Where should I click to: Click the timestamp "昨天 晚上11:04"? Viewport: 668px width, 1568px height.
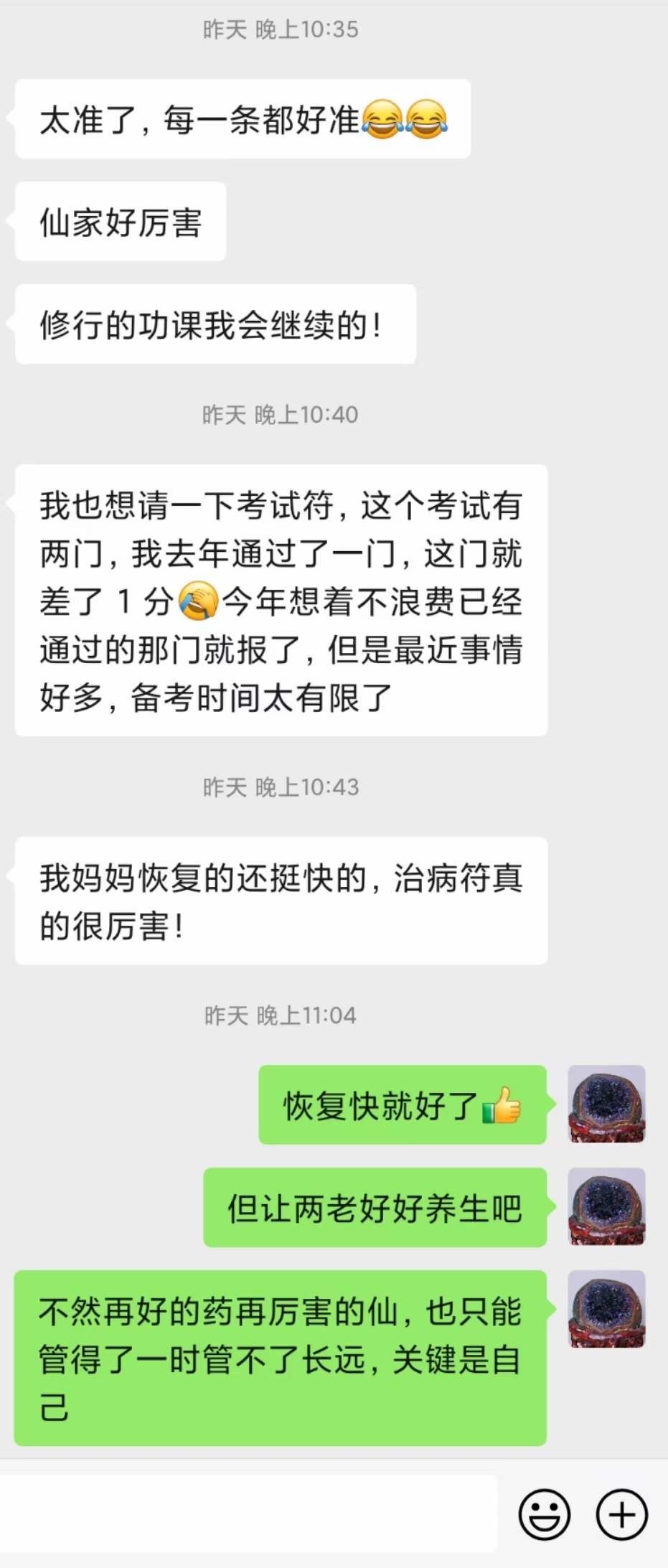(x=280, y=1015)
